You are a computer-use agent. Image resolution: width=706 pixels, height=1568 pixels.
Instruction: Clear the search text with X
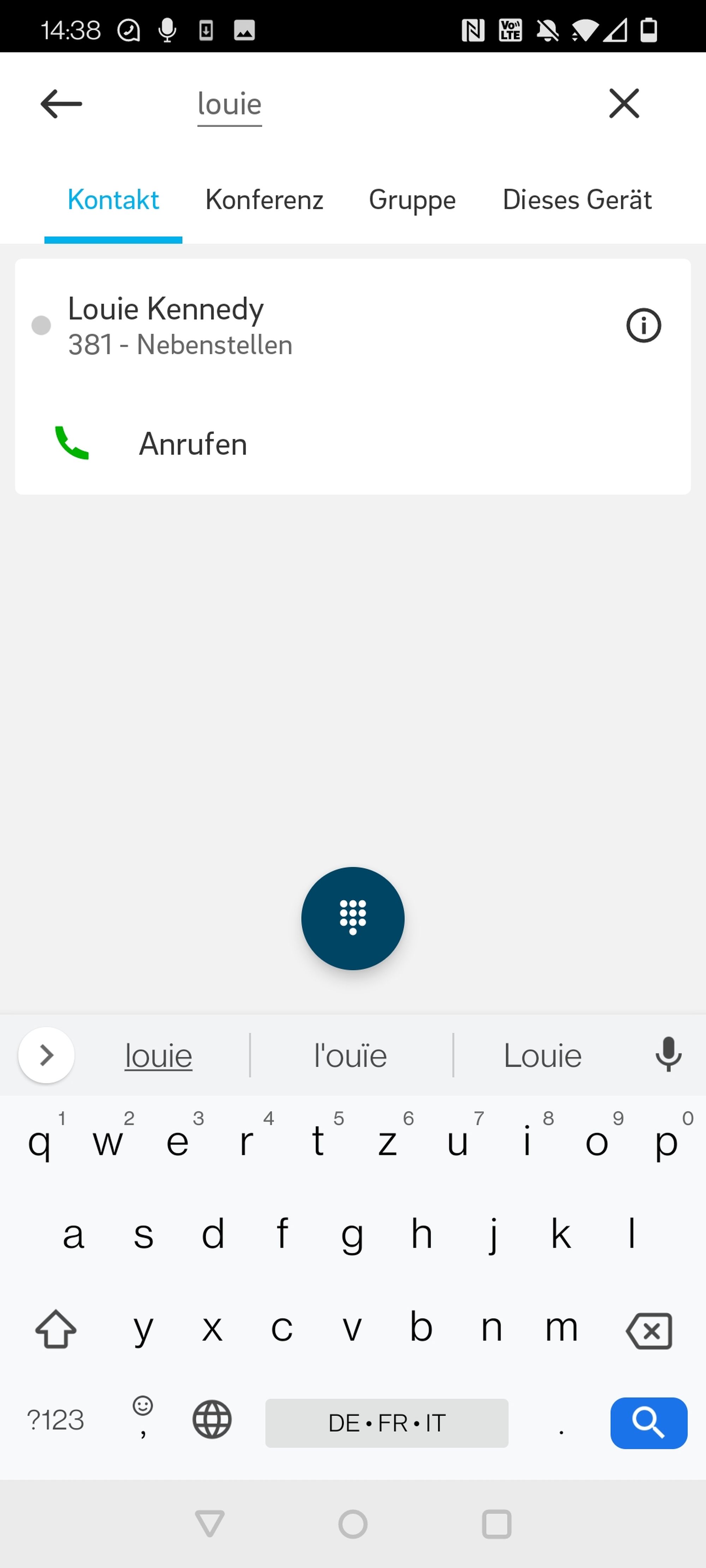click(624, 103)
